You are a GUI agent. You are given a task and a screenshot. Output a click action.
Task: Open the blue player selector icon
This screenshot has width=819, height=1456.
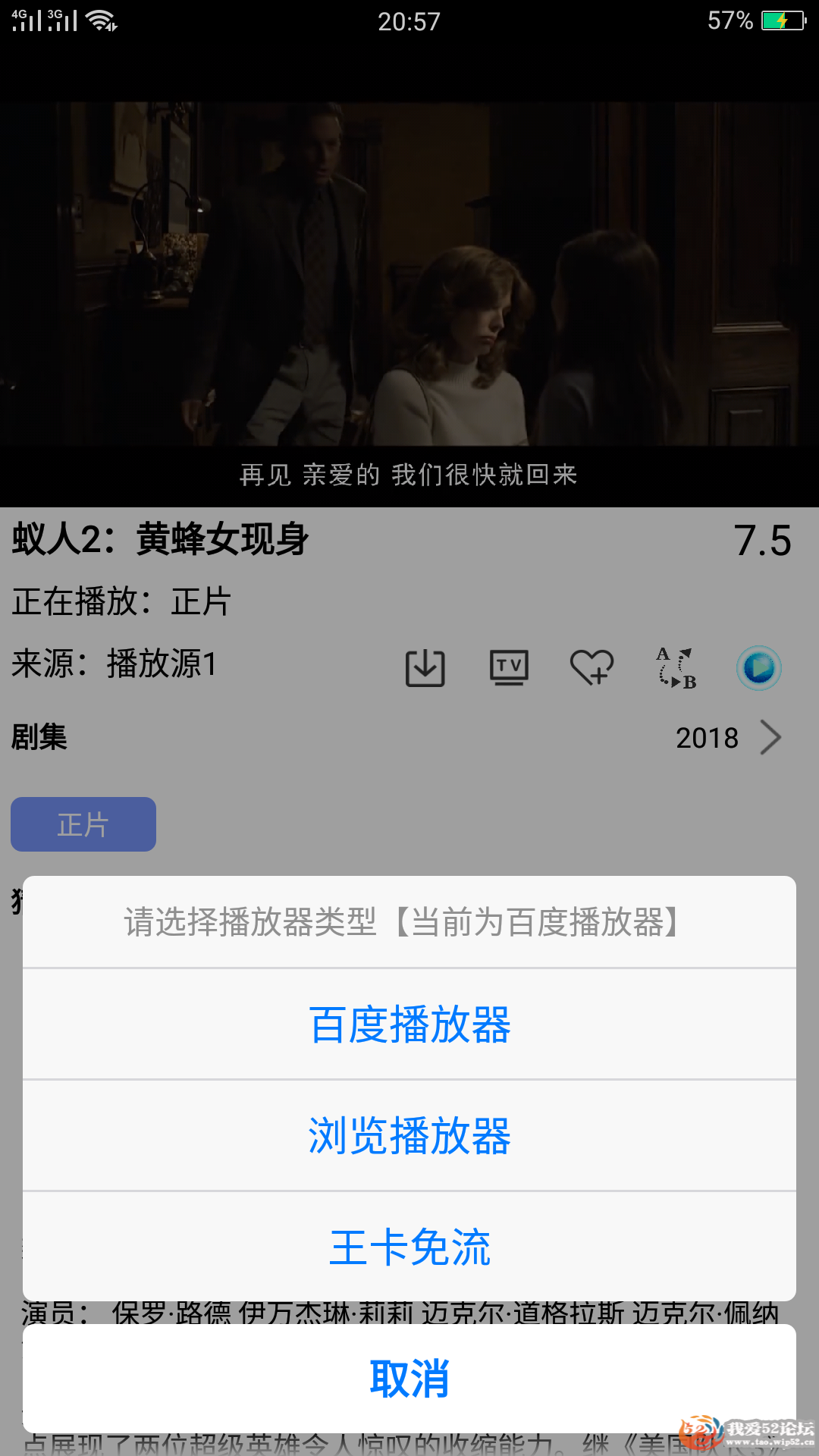tap(758, 668)
